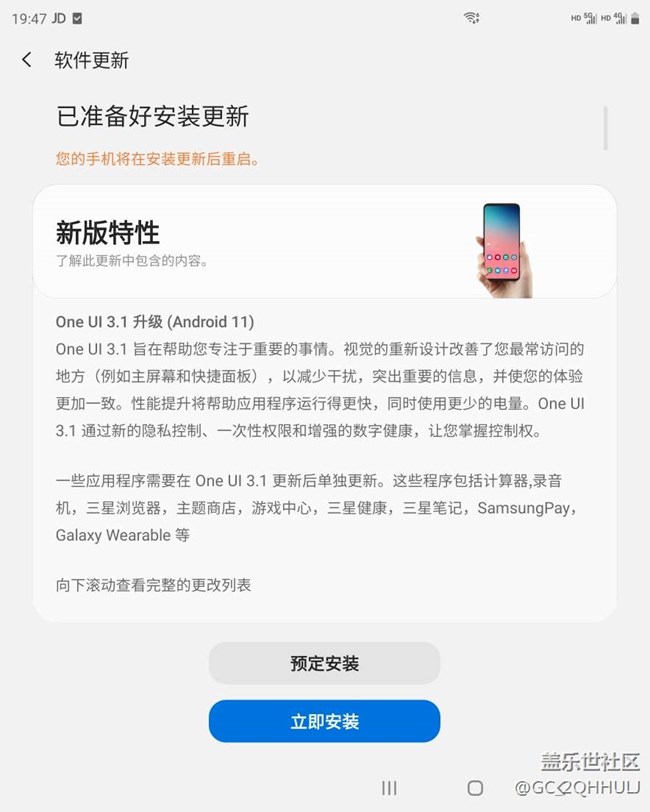The height and width of the screenshot is (812, 650).
Task: Tap 立即安装 to install now
Action: [x=324, y=722]
